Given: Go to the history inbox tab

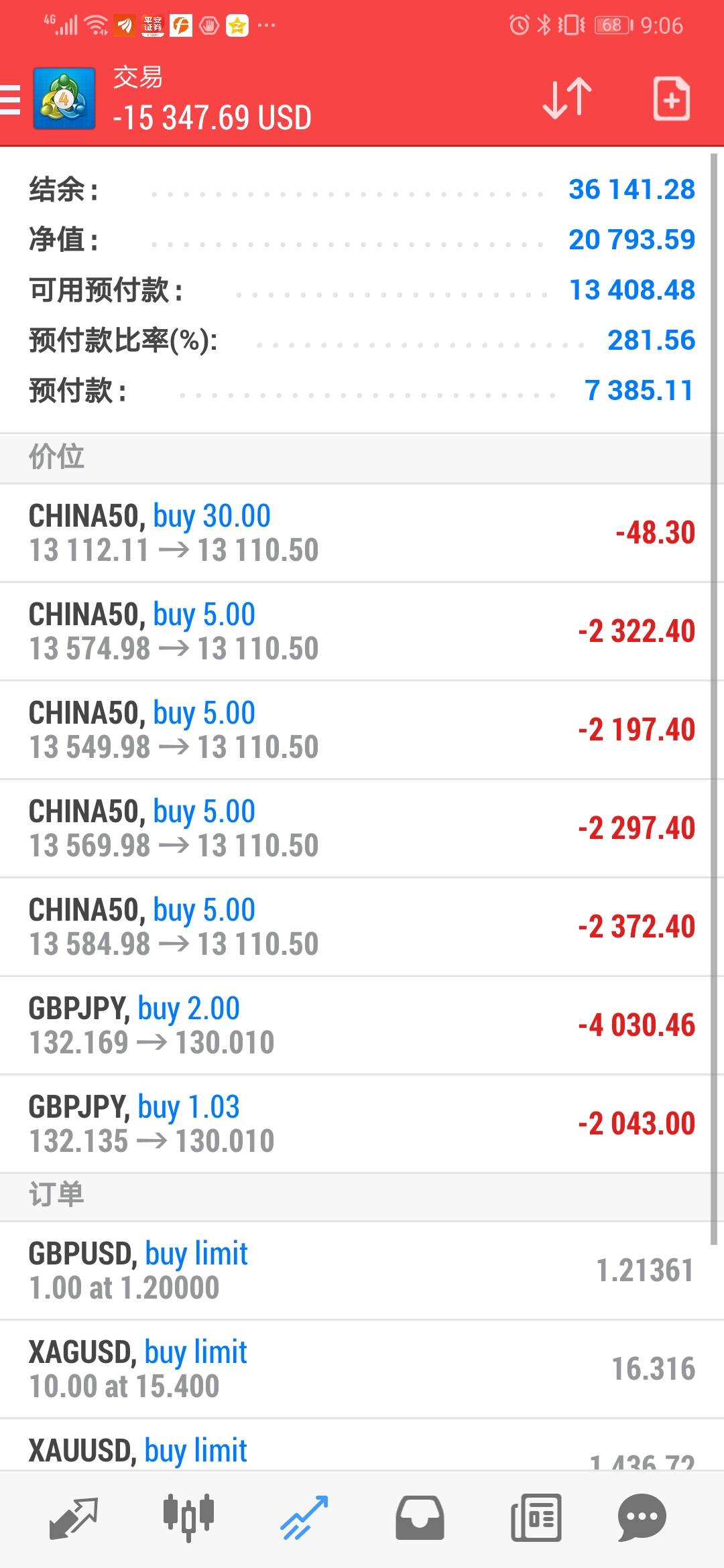Looking at the screenshot, I should click(420, 1518).
